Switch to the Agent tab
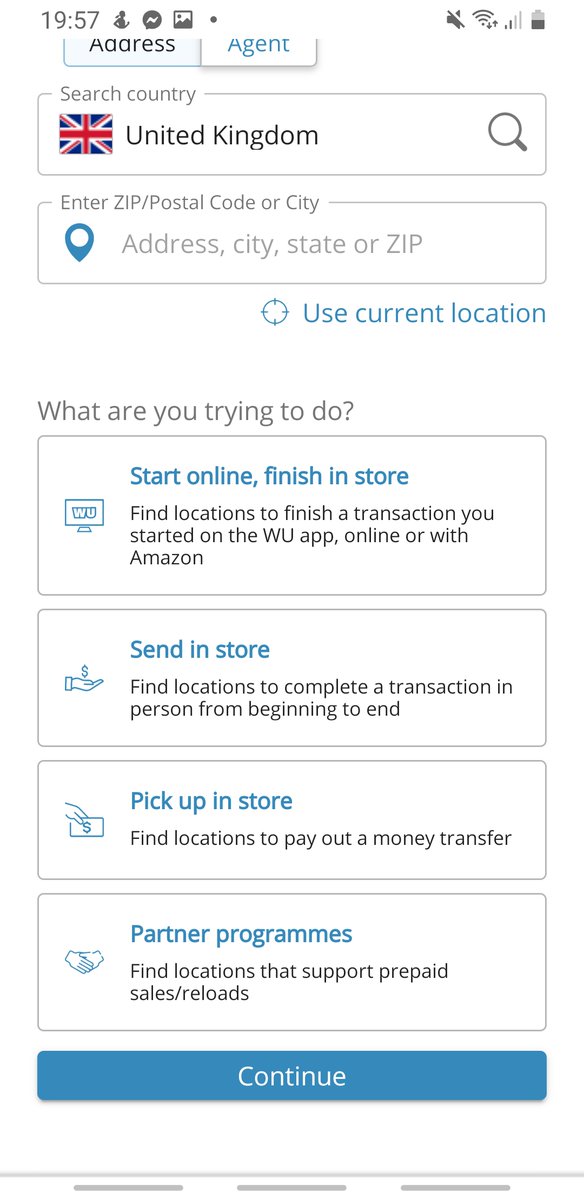This screenshot has height=1200, width=584. (259, 50)
